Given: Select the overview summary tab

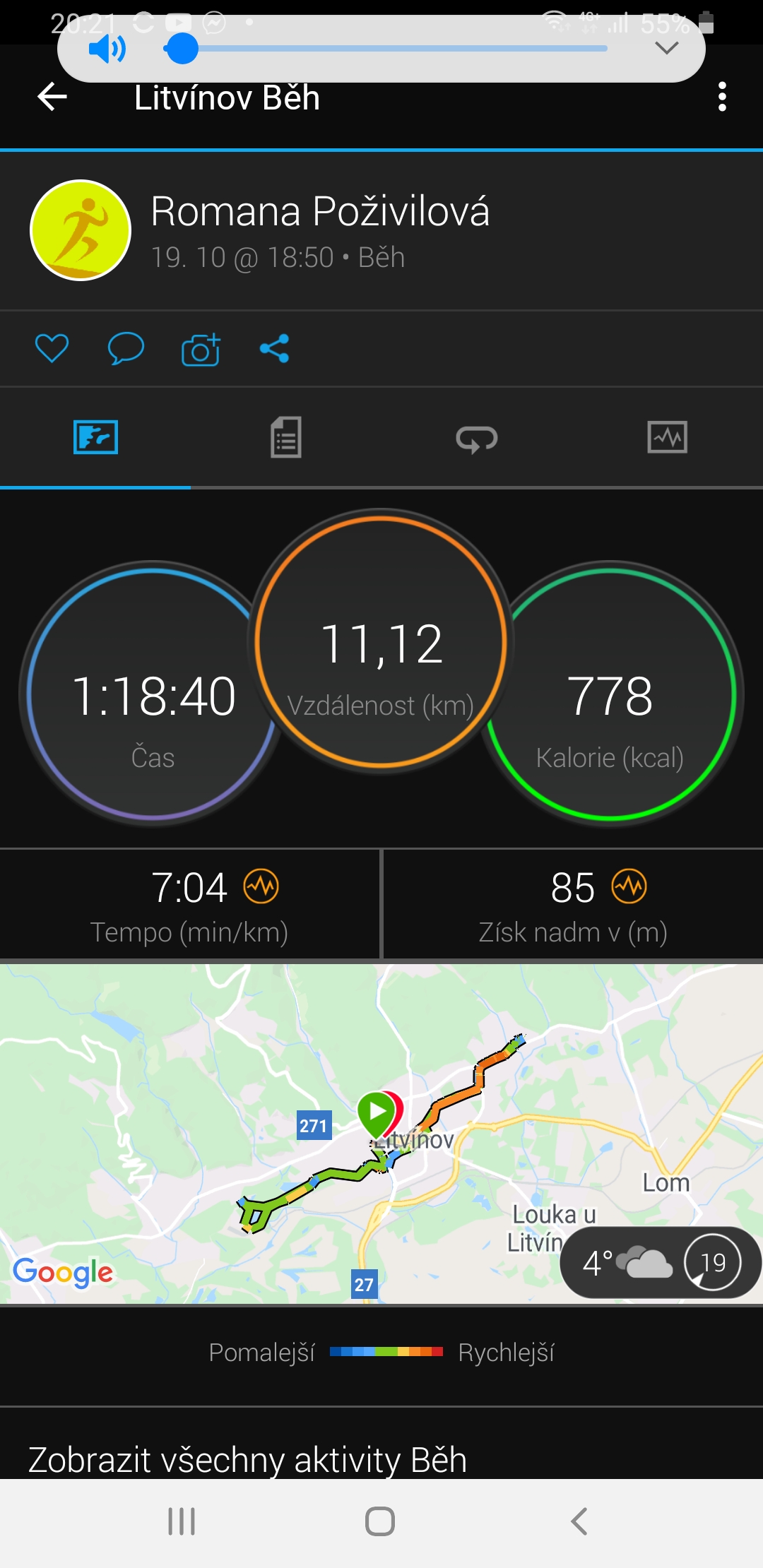Looking at the screenshot, I should [95, 437].
